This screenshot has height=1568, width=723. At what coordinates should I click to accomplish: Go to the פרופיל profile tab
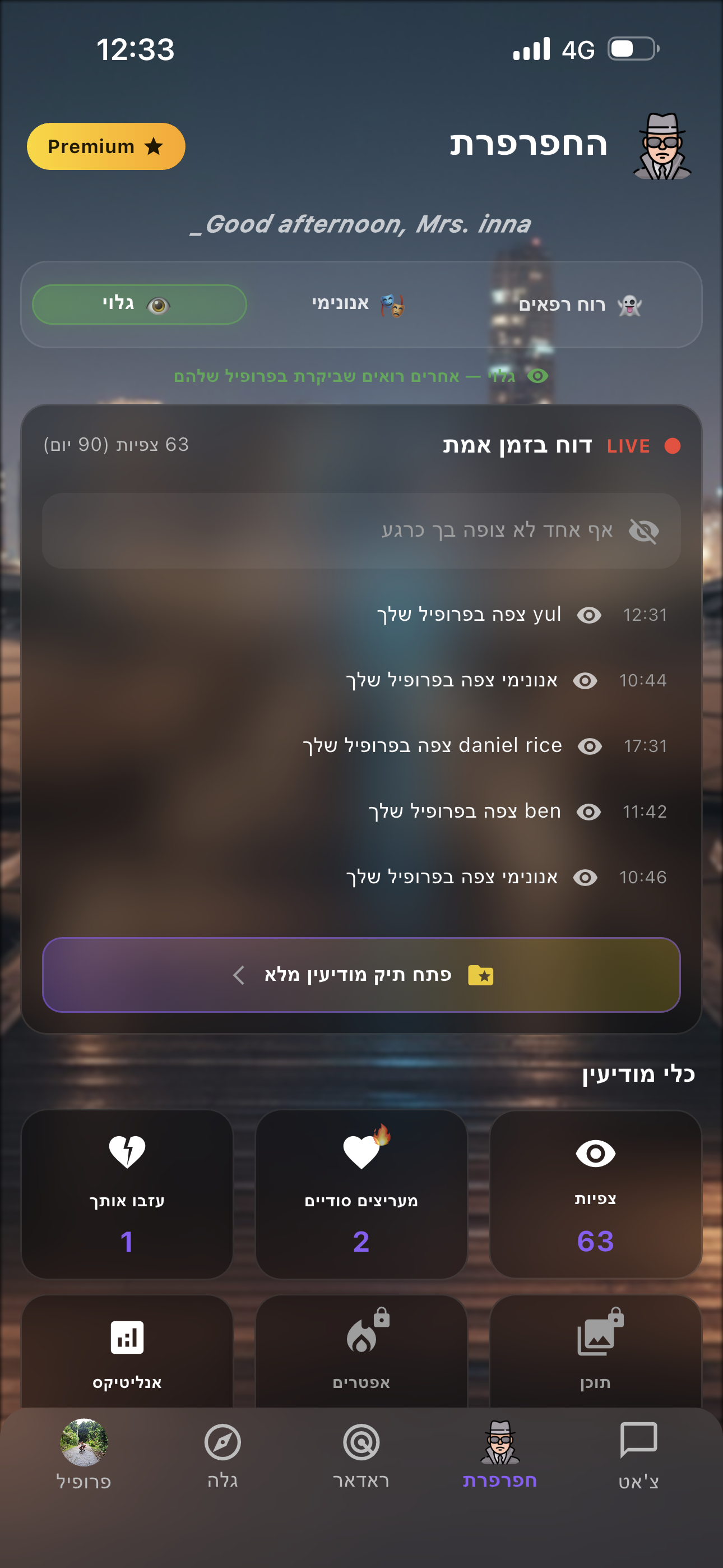click(x=84, y=1454)
